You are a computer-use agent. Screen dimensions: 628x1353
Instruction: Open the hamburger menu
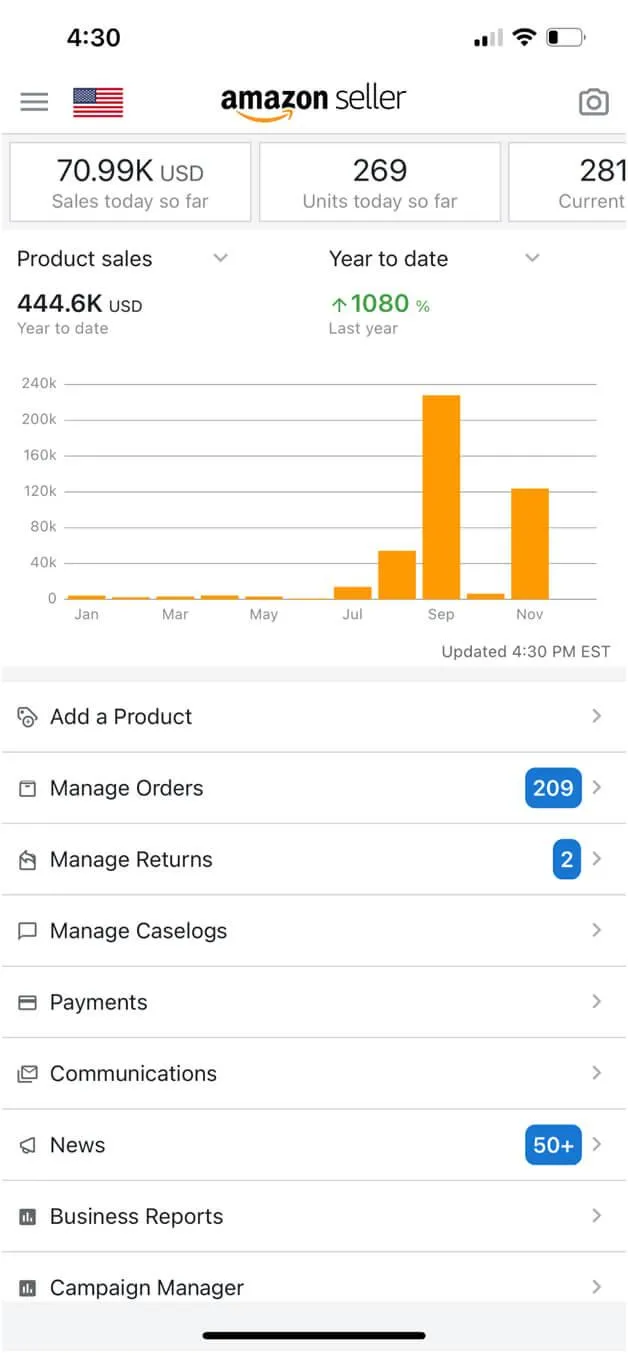(34, 102)
